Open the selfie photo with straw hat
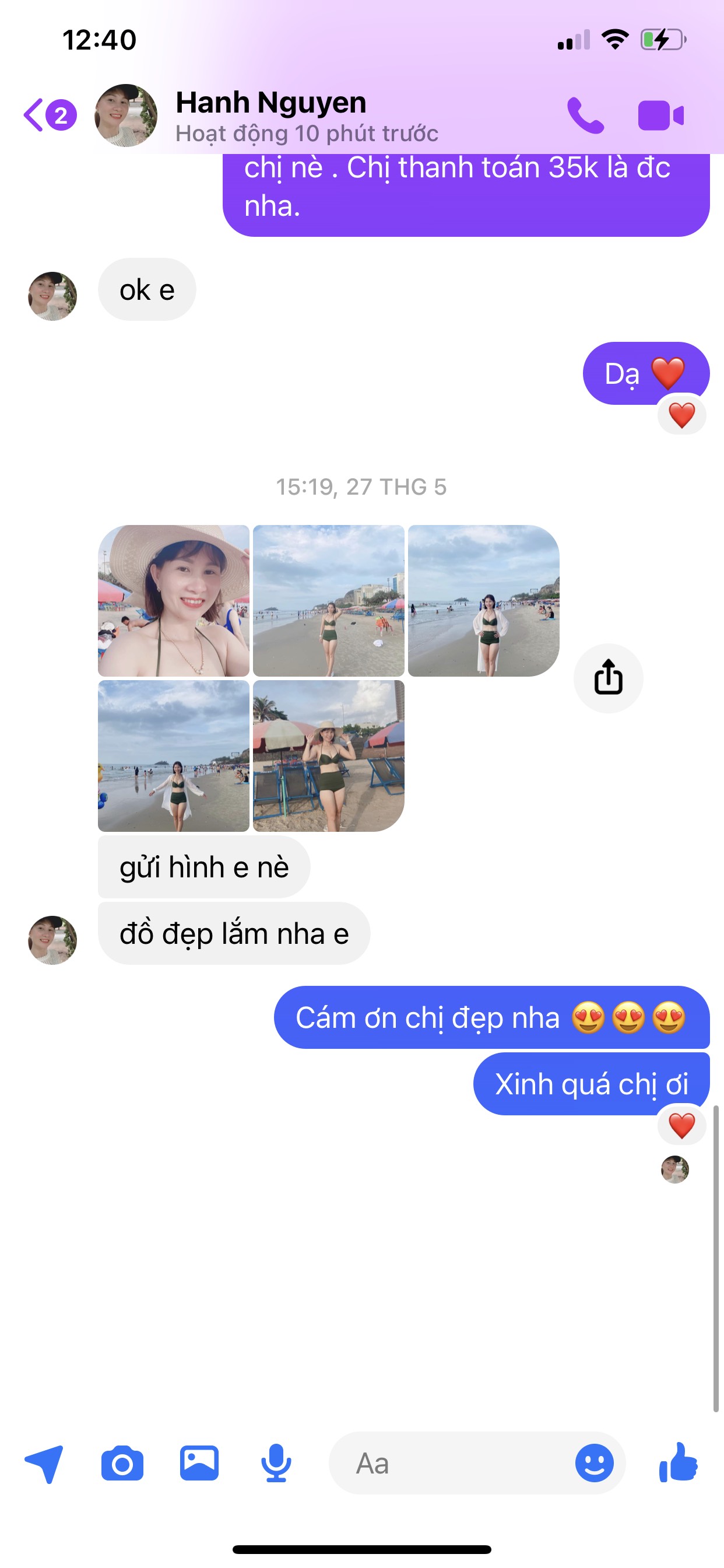Image resolution: width=724 pixels, height=1568 pixels. click(174, 601)
